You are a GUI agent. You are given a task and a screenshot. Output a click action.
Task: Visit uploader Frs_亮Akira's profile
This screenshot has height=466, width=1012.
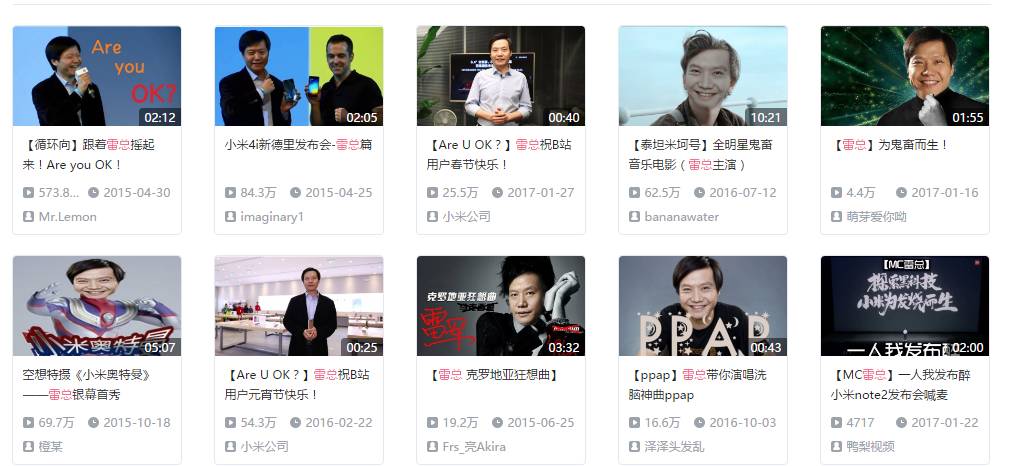[474, 447]
